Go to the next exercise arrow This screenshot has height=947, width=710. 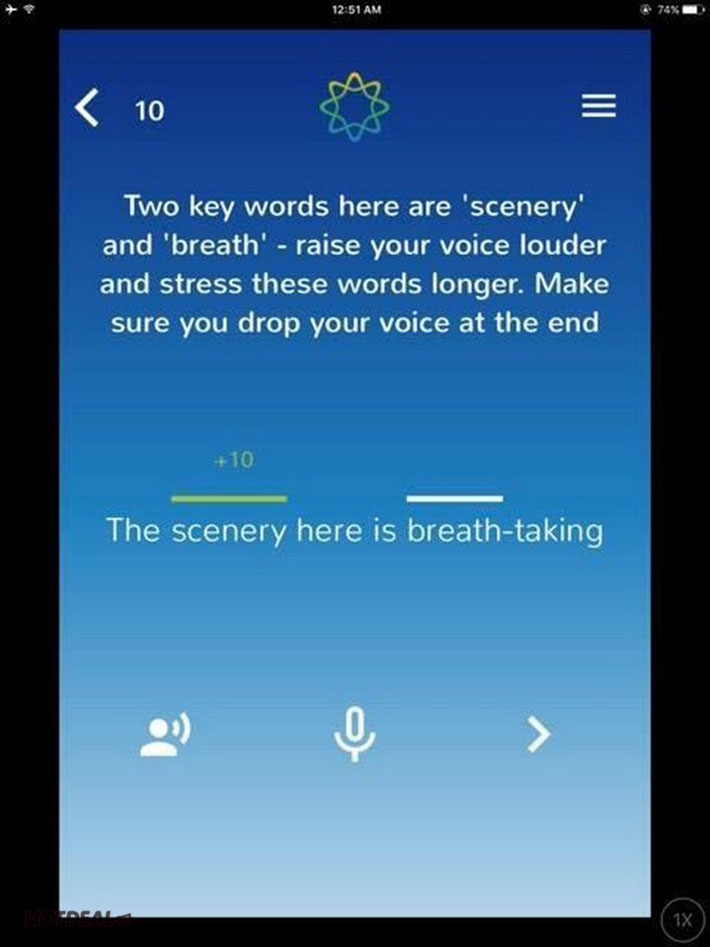click(538, 736)
